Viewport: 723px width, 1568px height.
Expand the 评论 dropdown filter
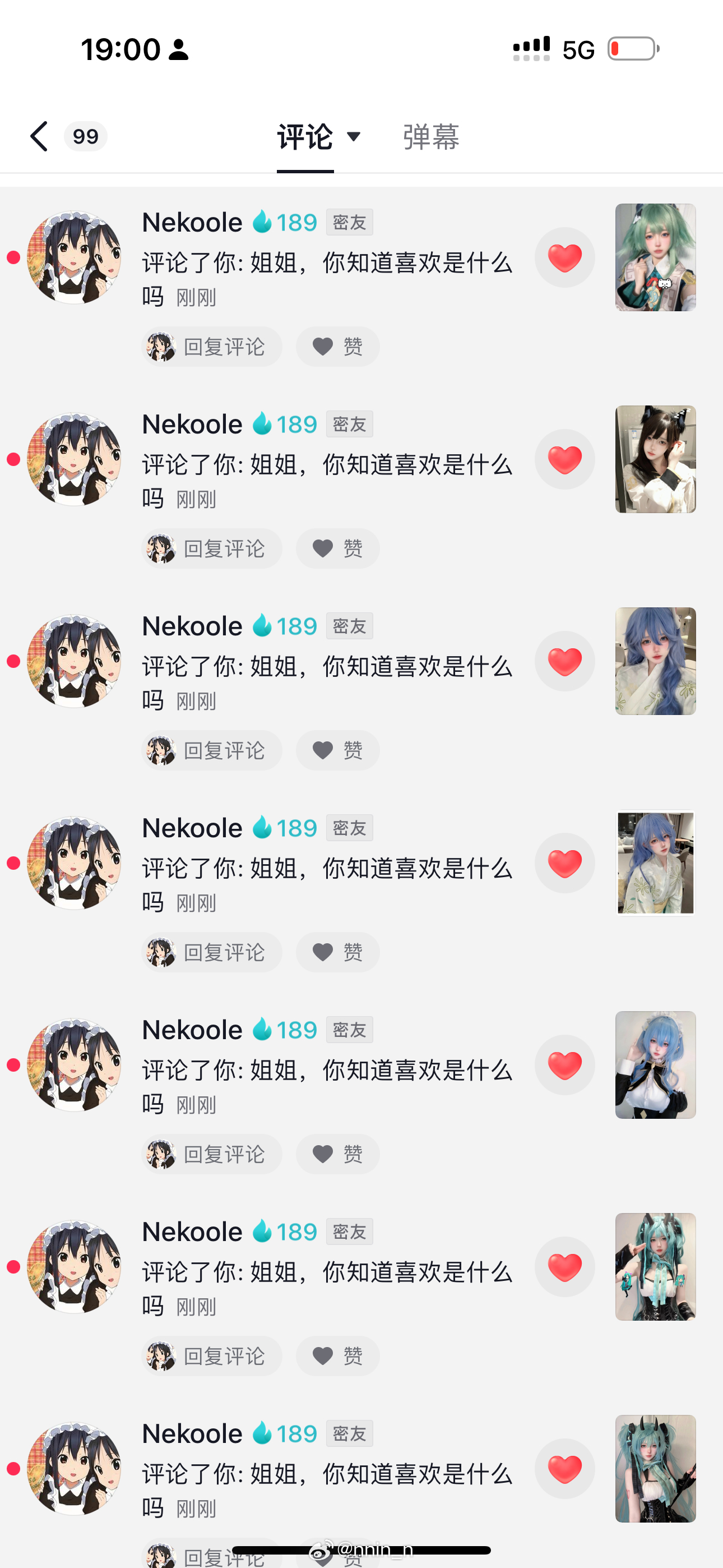[353, 136]
